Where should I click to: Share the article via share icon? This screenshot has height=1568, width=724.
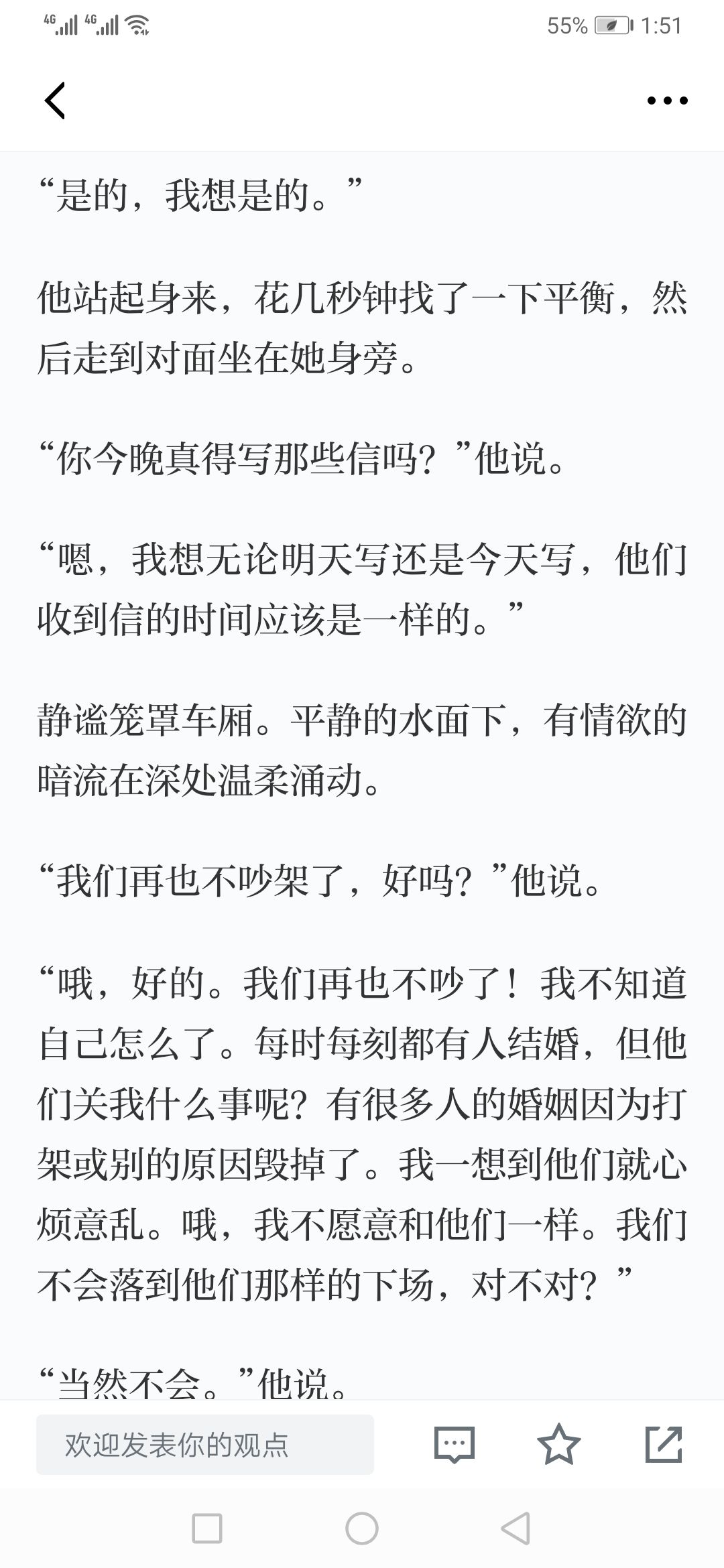[x=664, y=1444]
